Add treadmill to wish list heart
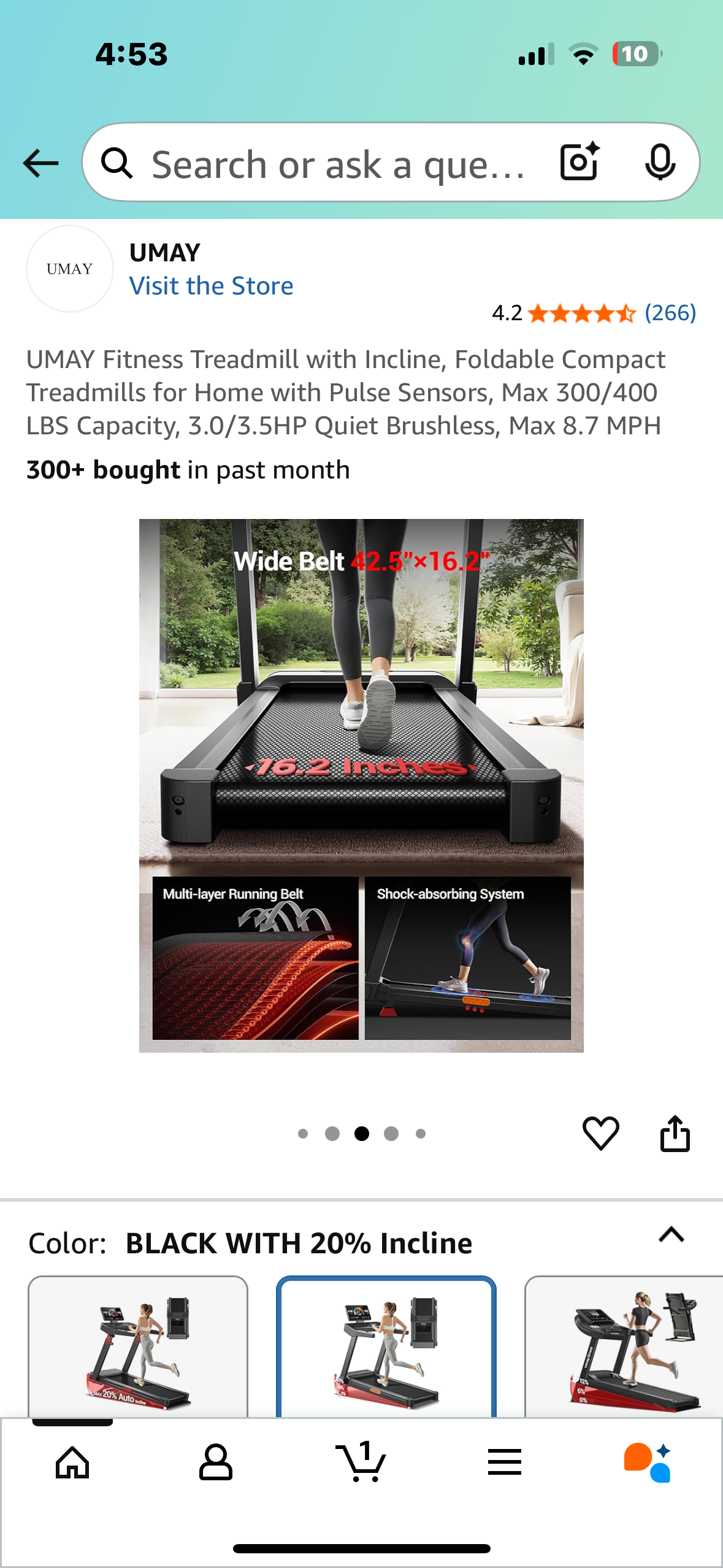 coord(600,1133)
